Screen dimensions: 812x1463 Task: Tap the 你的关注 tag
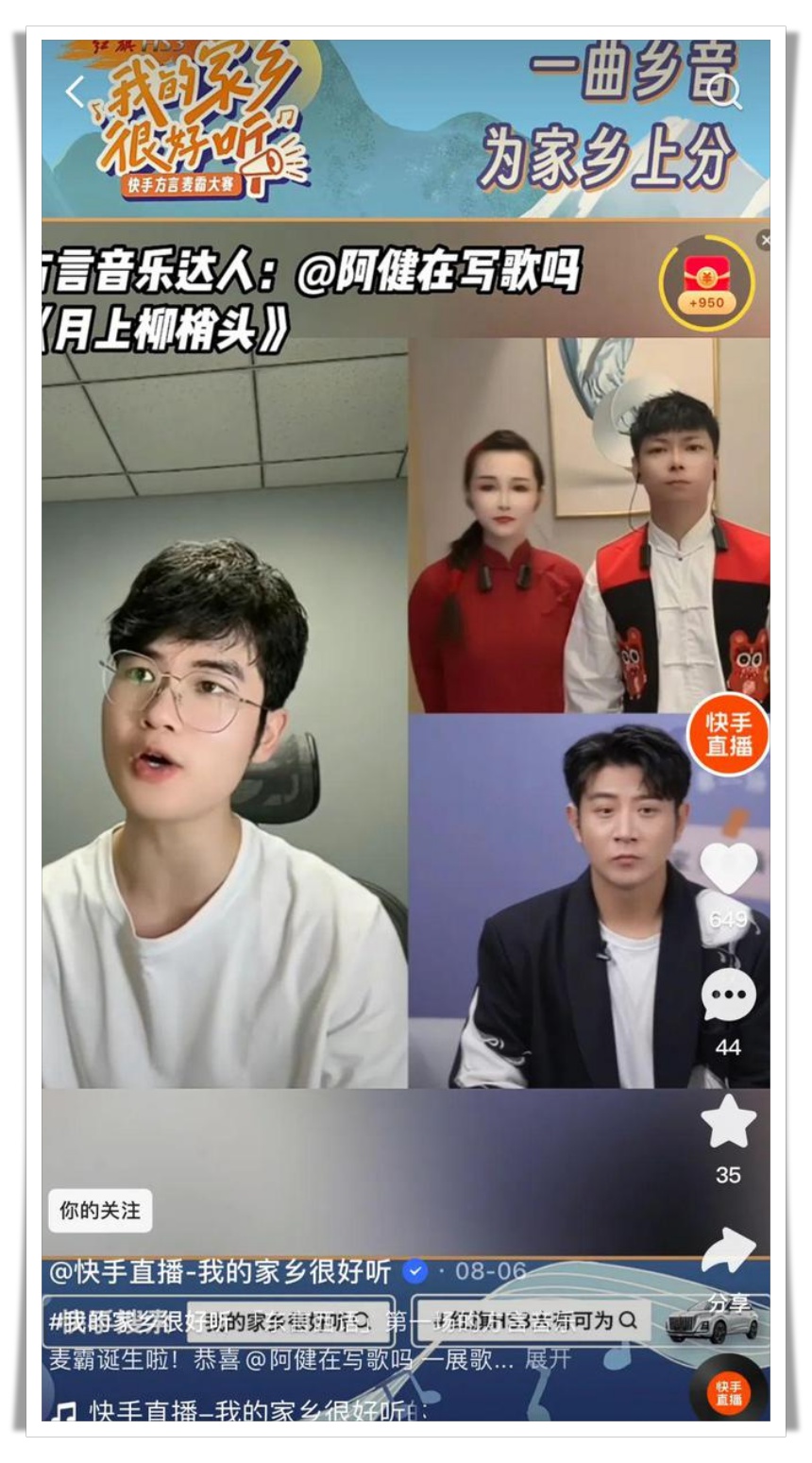(x=99, y=1210)
